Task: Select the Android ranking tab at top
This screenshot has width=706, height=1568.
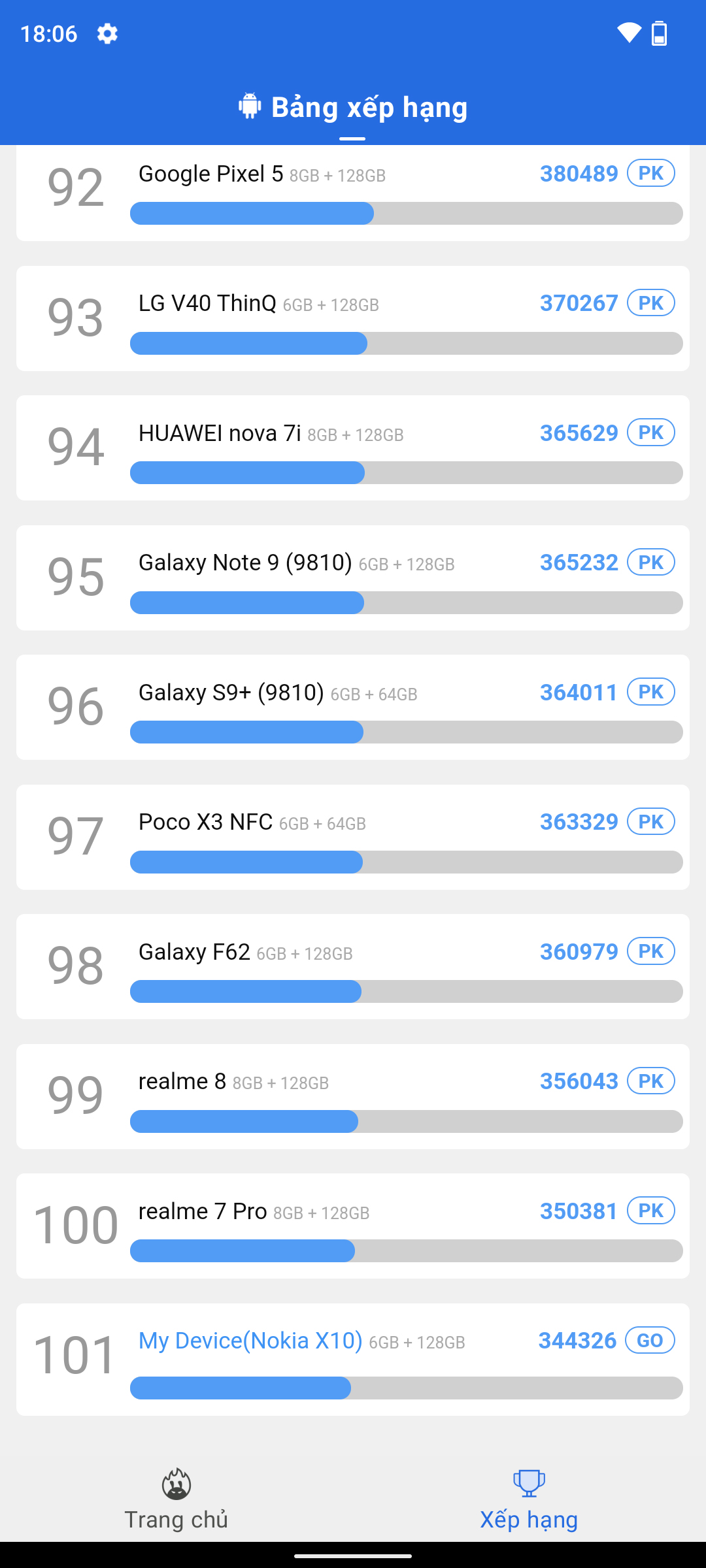Action: pyautogui.click(x=353, y=108)
